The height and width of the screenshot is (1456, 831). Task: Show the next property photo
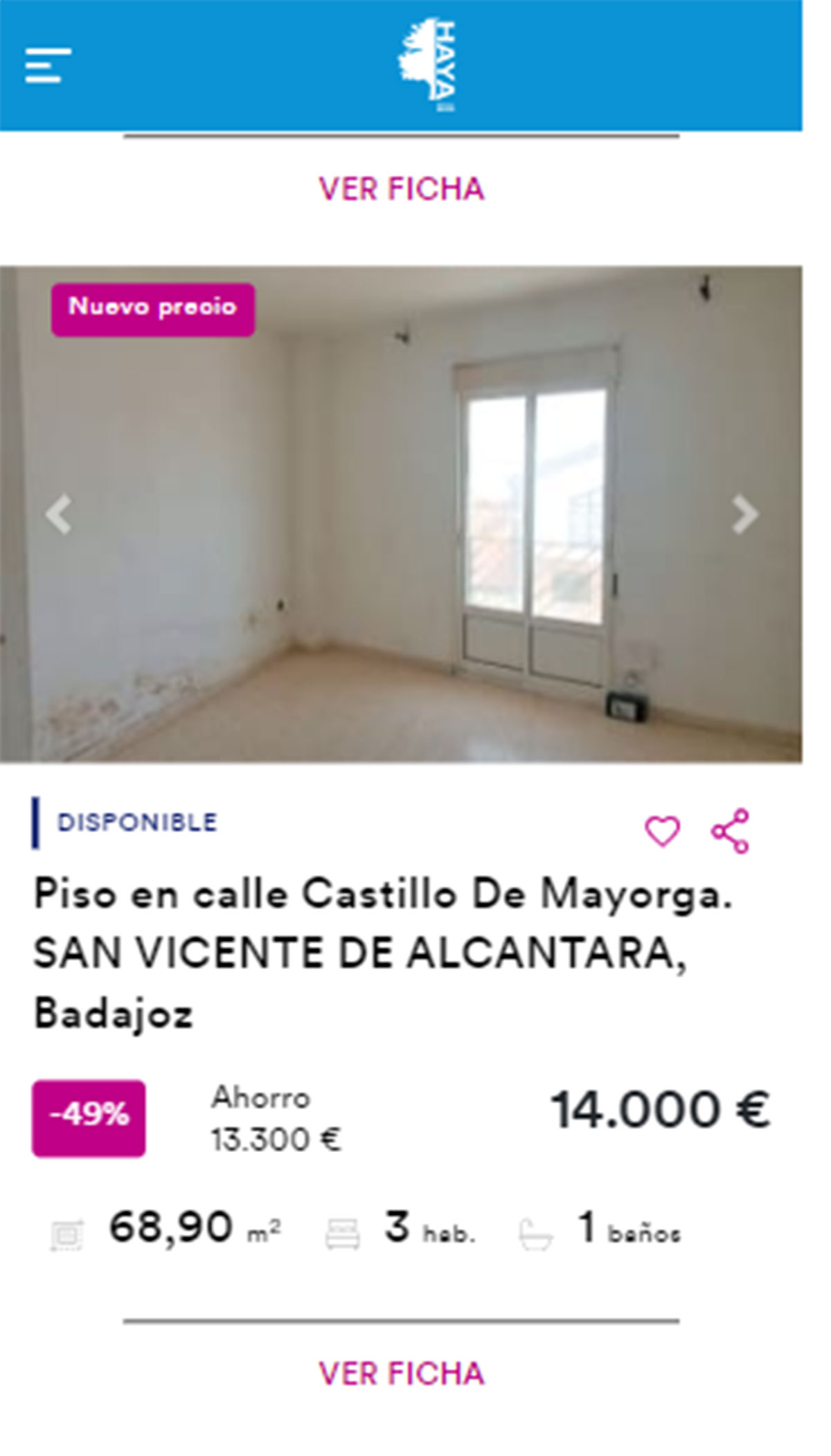coord(744,514)
